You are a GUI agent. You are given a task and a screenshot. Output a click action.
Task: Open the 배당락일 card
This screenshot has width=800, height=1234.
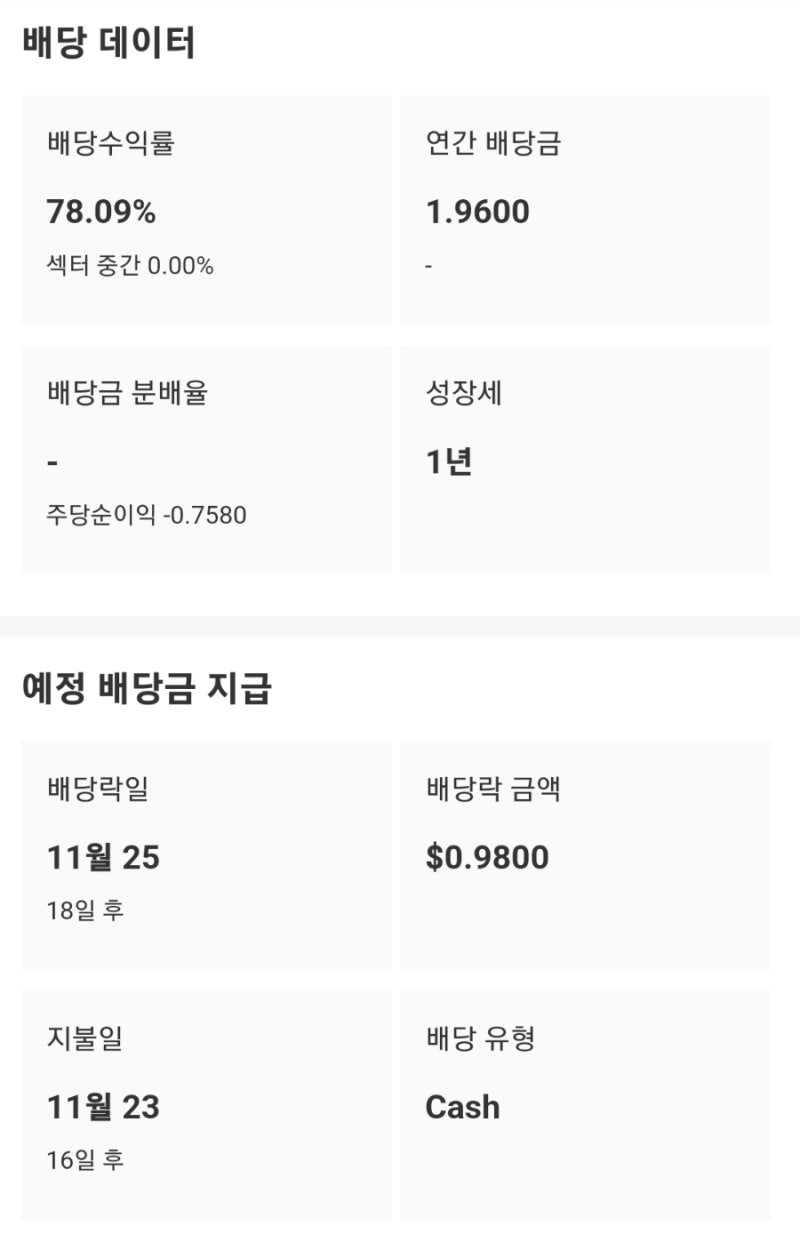pos(205,850)
